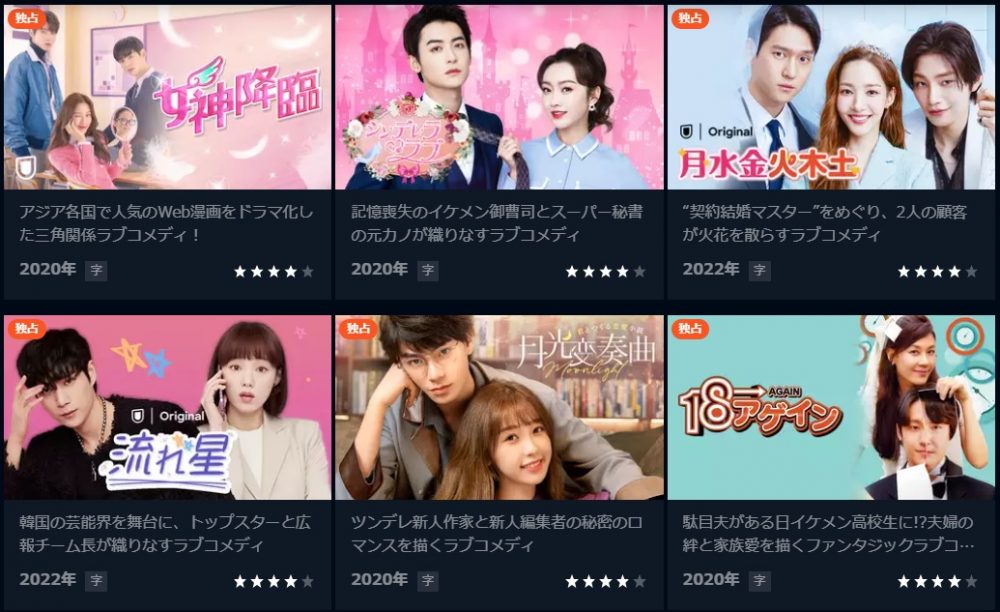The height and width of the screenshot is (612, 1000).
Task: Open the 月光変奏曲 drama card
Action: [498, 407]
